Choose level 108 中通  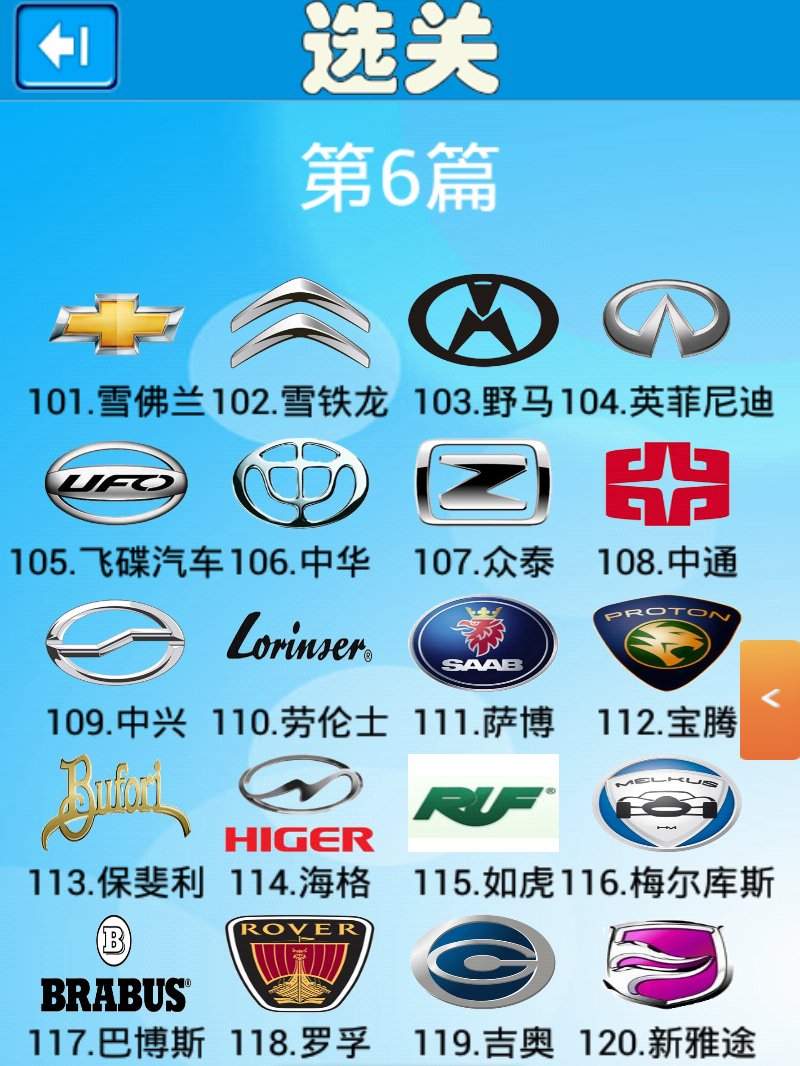click(666, 484)
